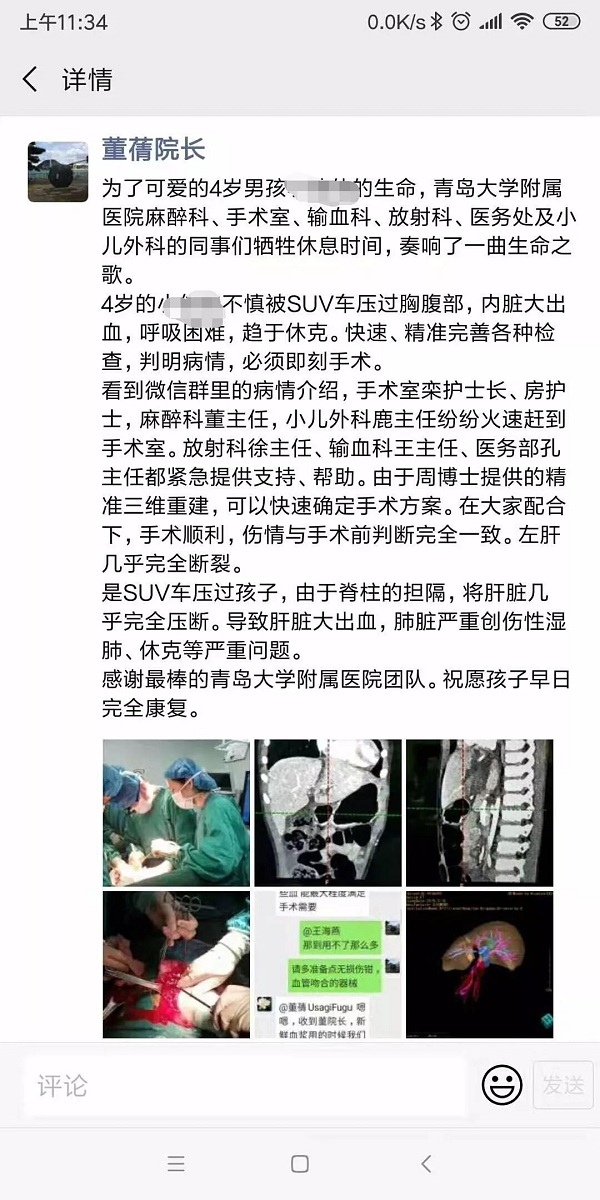The width and height of the screenshot is (600, 1200).
Task: Tap the 评论 comment input field
Action: pos(245,1086)
